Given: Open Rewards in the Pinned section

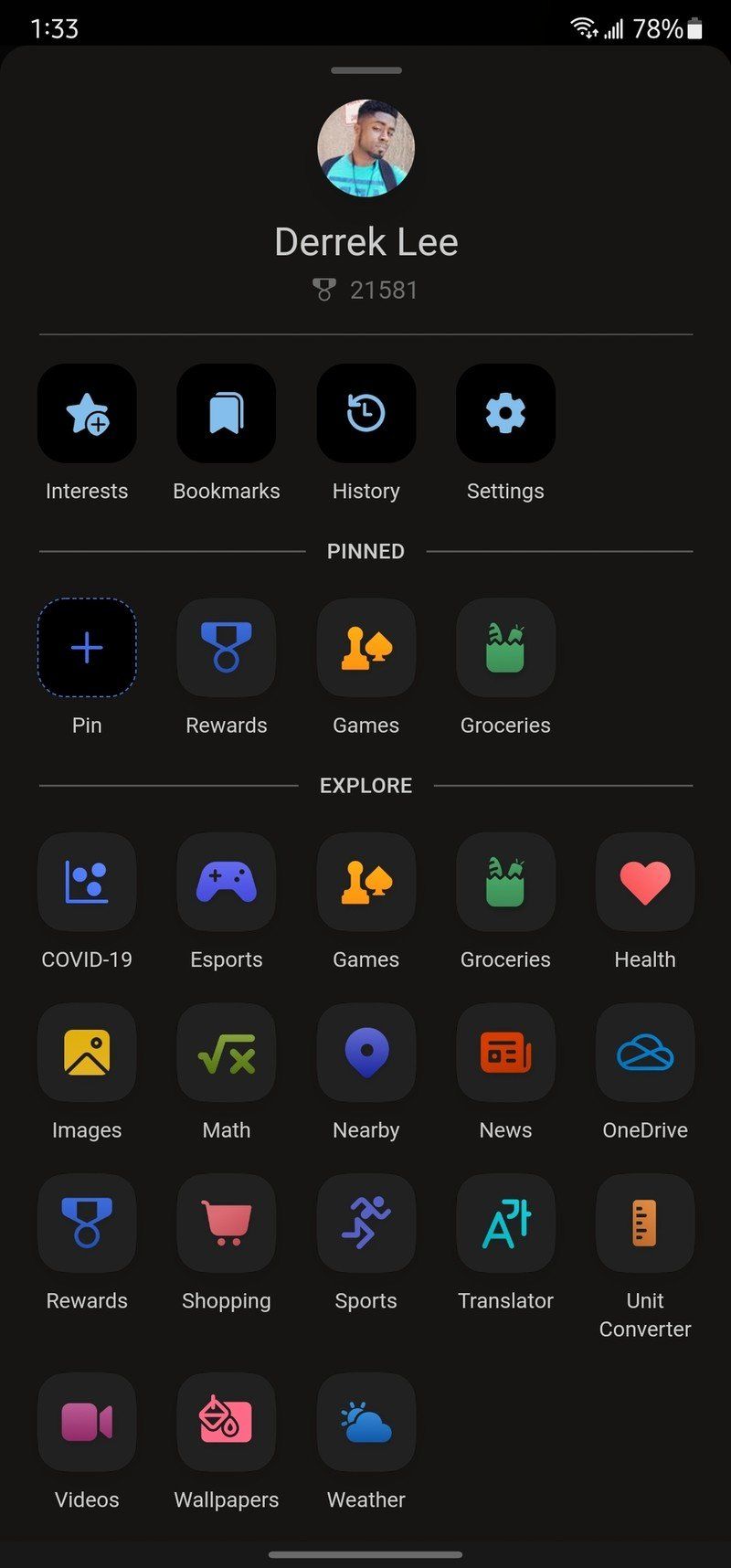Looking at the screenshot, I should click(227, 648).
